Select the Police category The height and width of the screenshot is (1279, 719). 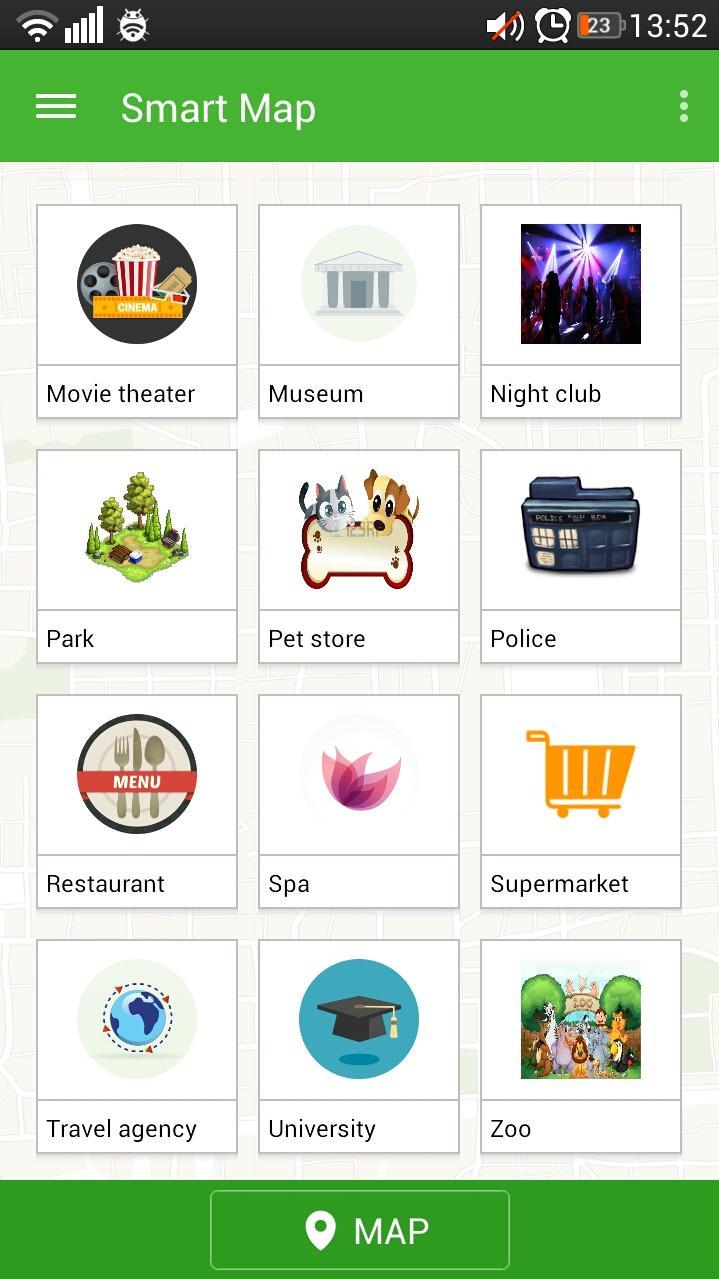[581, 556]
